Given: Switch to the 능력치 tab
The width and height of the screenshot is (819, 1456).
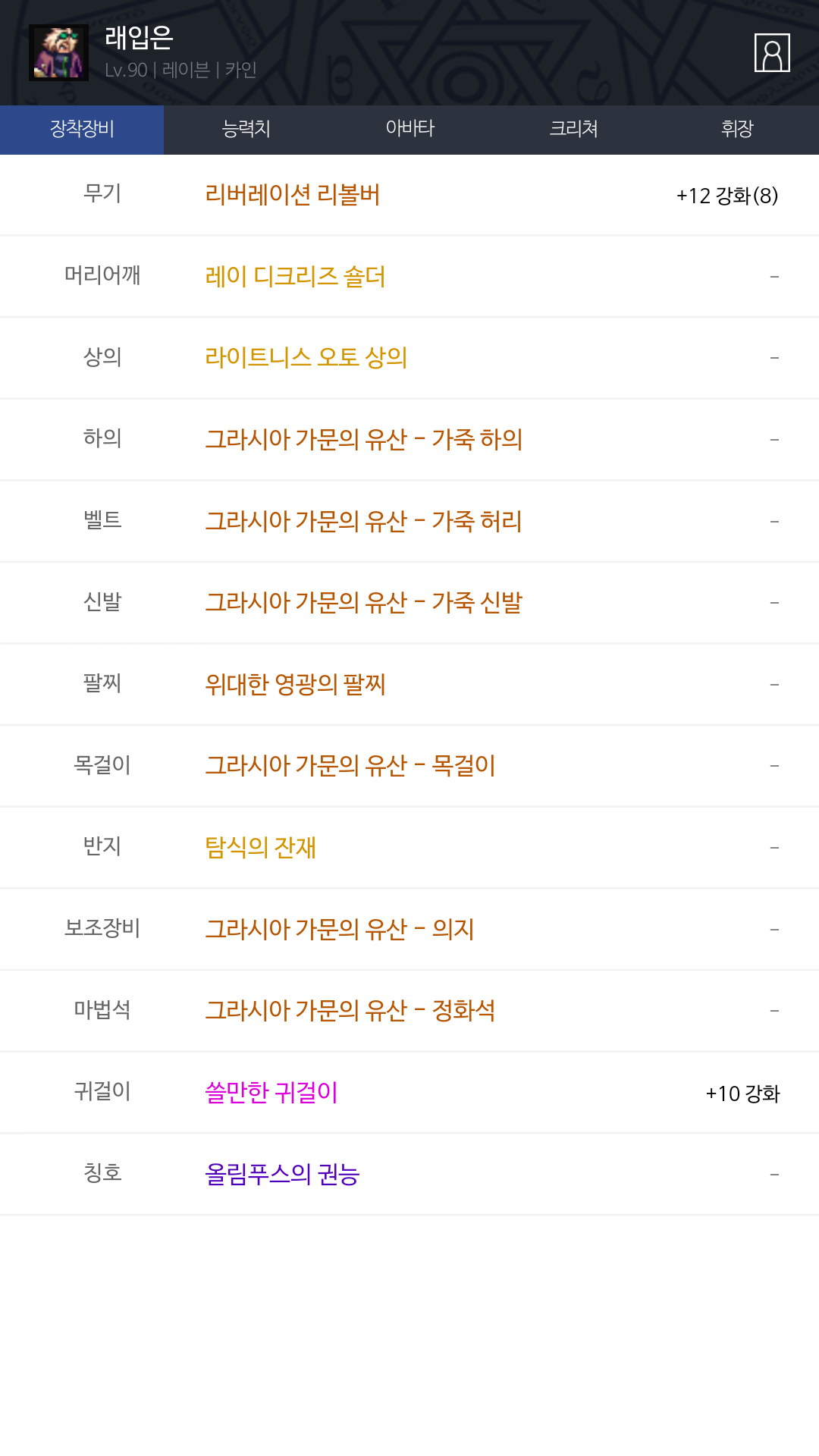Looking at the screenshot, I should [x=246, y=129].
